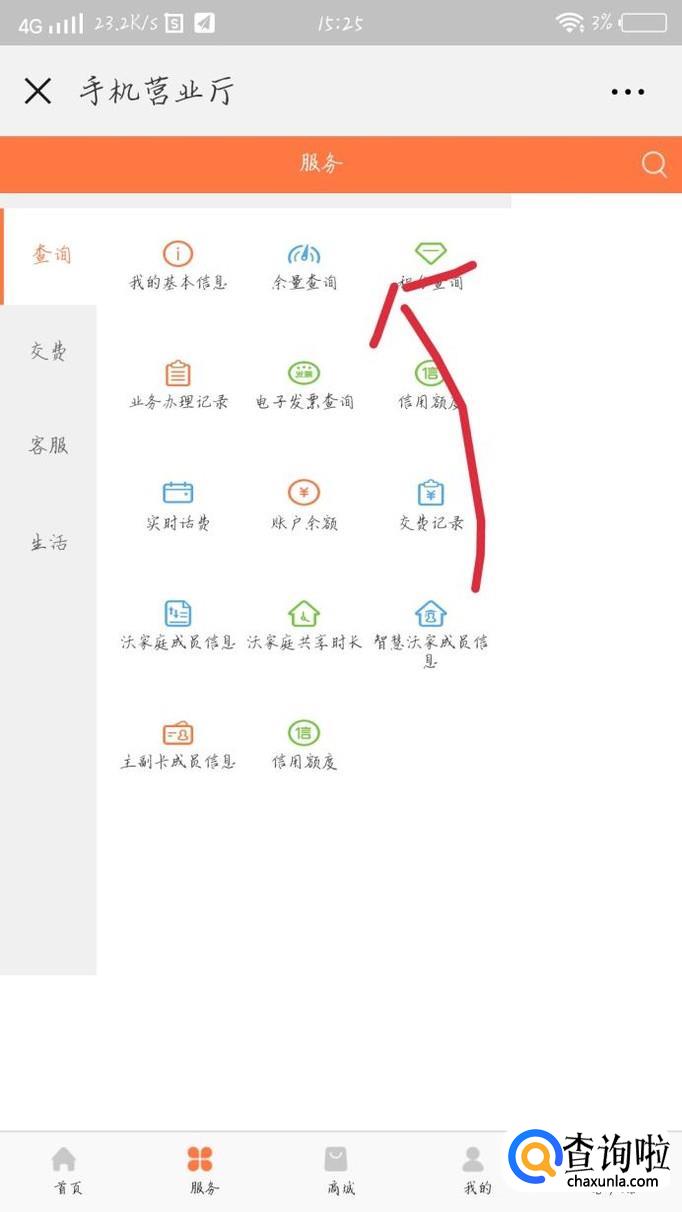
Task: Open 实时话费
Action: pos(178,505)
